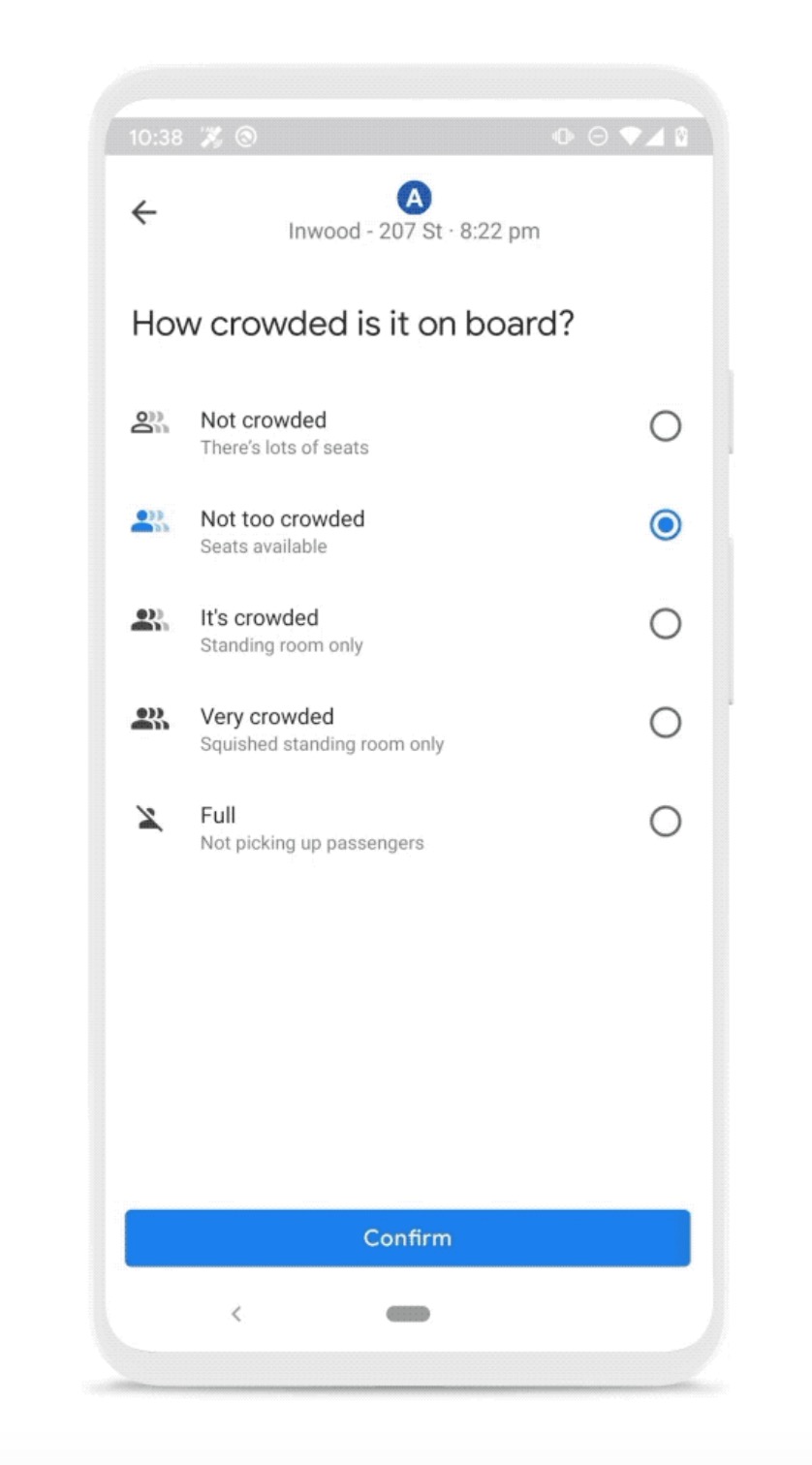This screenshot has width=812, height=1465.
Task: Tap the home pill in the navigation bar
Action: pyautogui.click(x=408, y=1314)
